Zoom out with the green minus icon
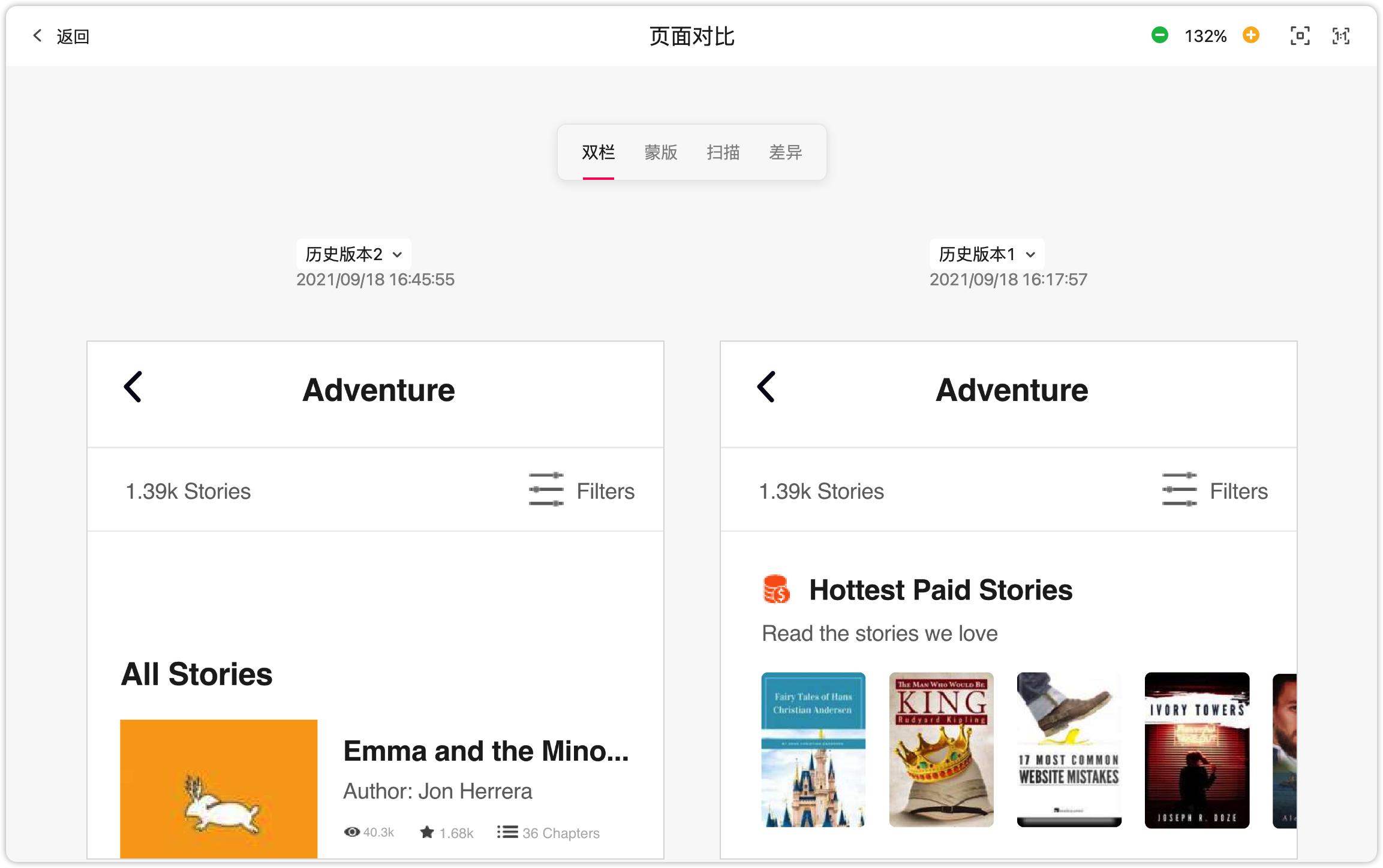Screen dimensions: 1383x868 pos(1159,35)
